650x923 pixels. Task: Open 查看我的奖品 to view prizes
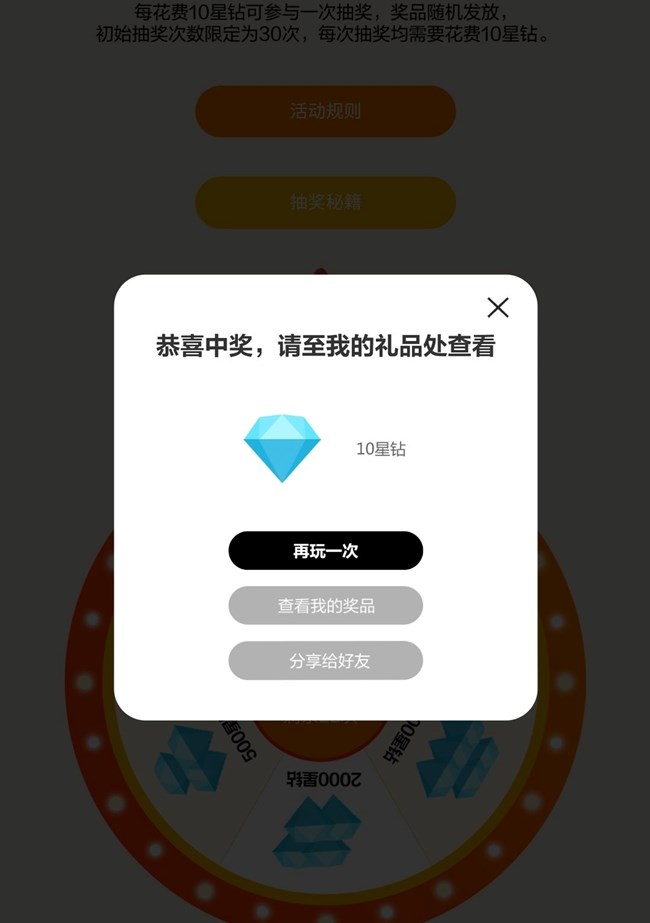[x=325, y=606]
